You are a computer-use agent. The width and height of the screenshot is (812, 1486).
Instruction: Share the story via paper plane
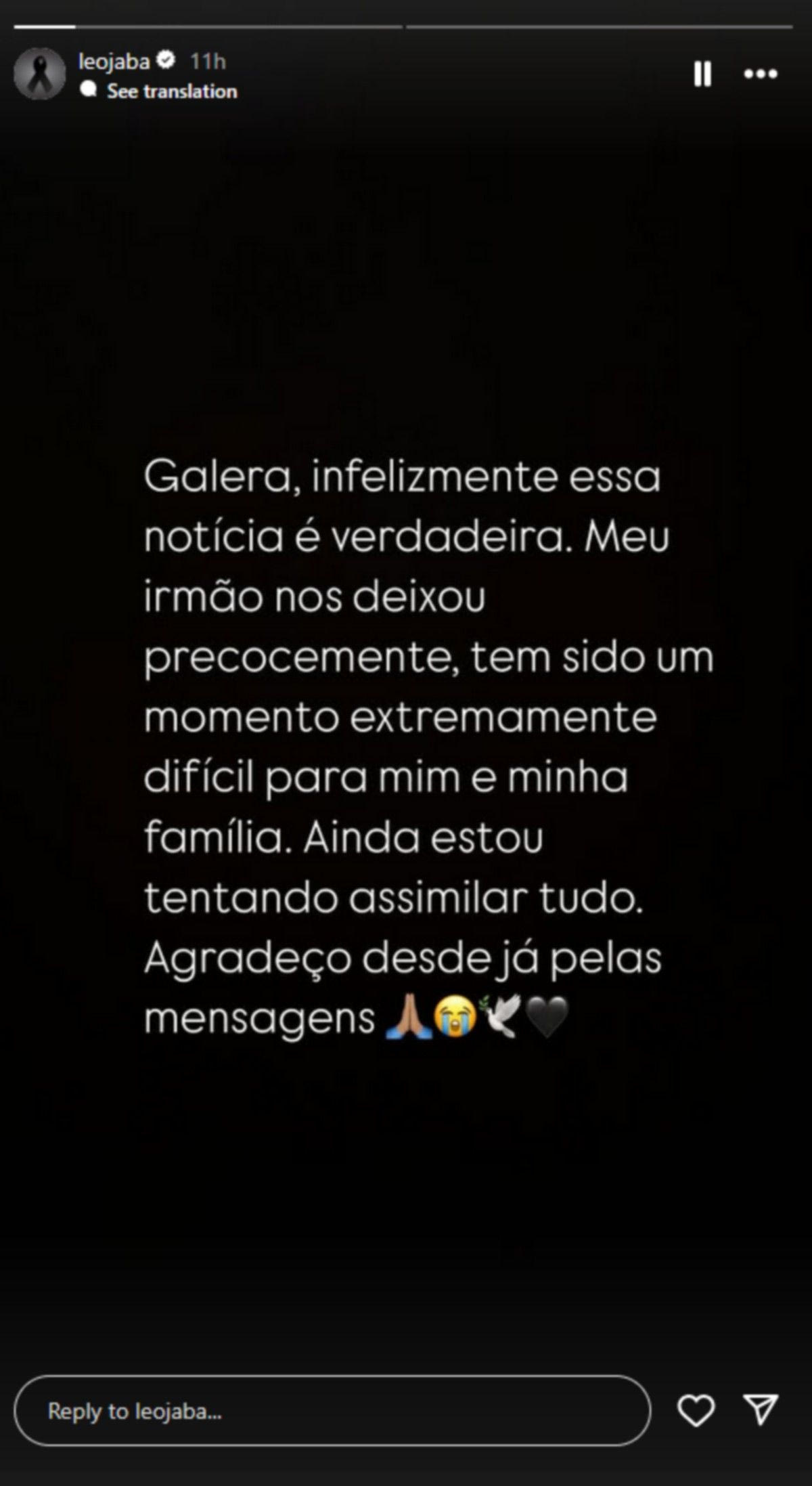761,1409
